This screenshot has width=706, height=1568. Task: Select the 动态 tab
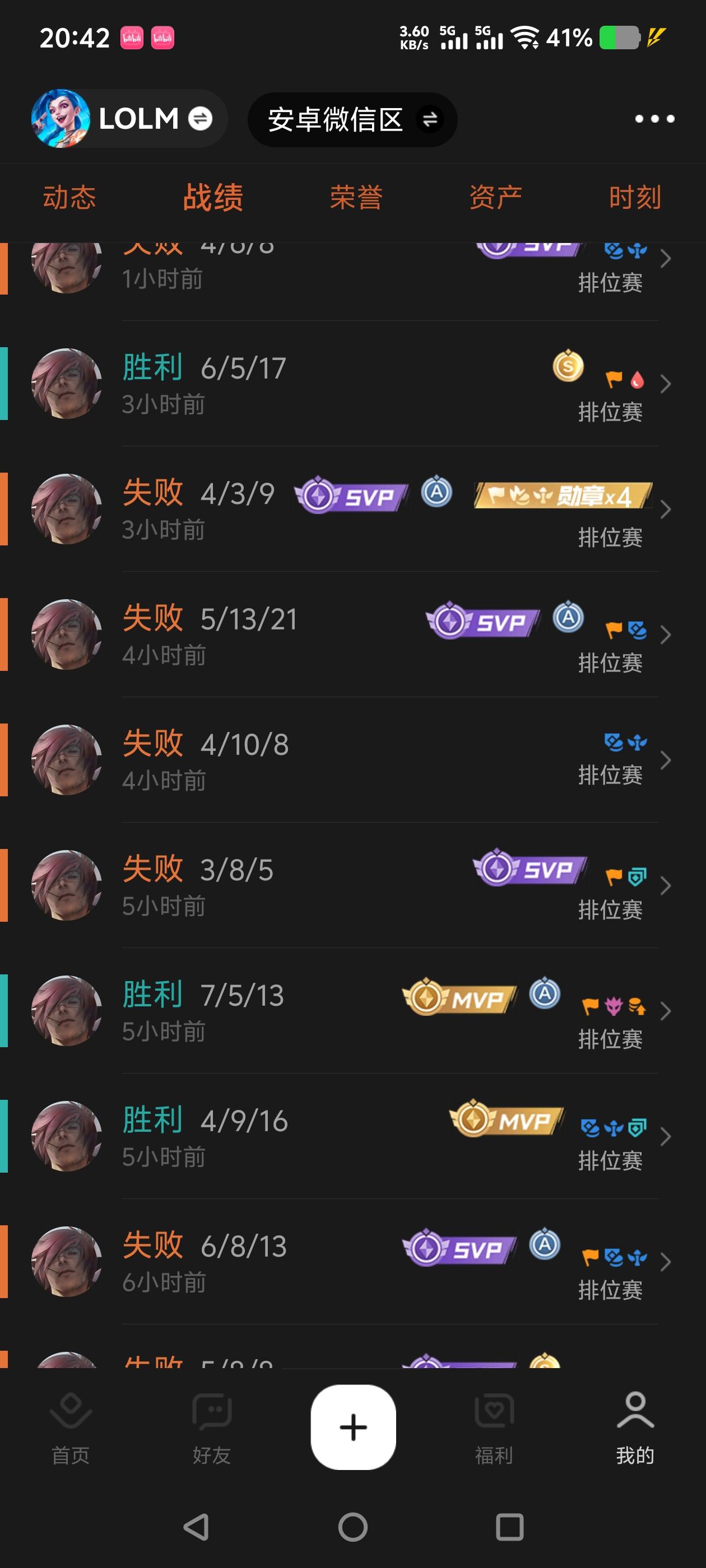69,197
